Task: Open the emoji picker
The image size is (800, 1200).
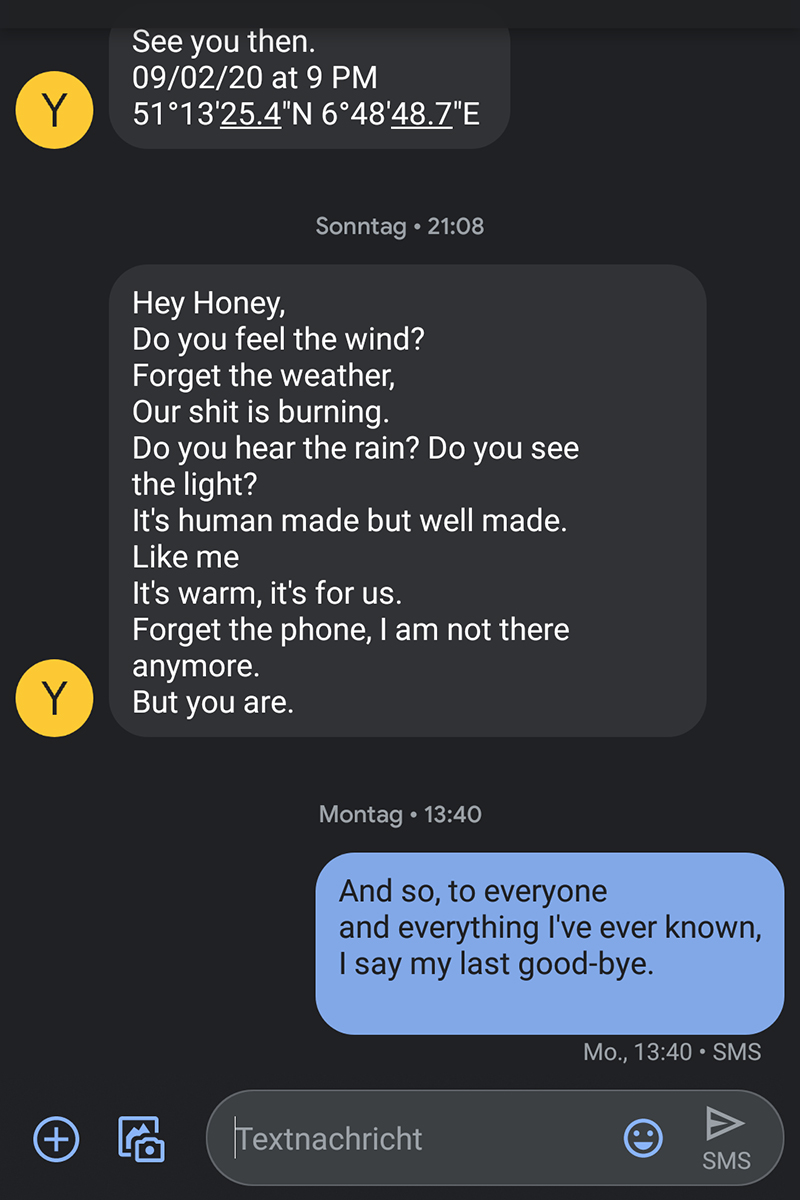Action: tap(643, 1138)
